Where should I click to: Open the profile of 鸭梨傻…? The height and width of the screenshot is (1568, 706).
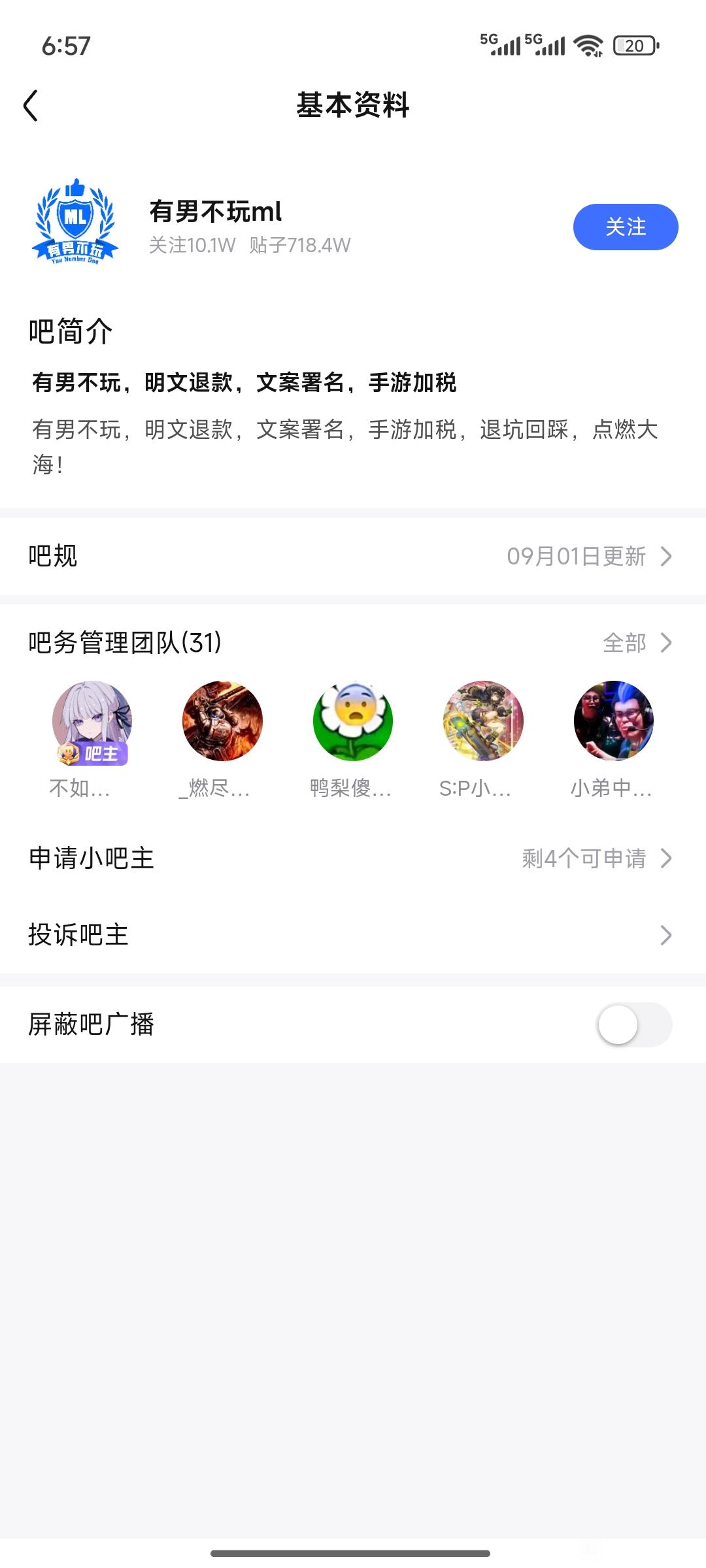click(353, 721)
